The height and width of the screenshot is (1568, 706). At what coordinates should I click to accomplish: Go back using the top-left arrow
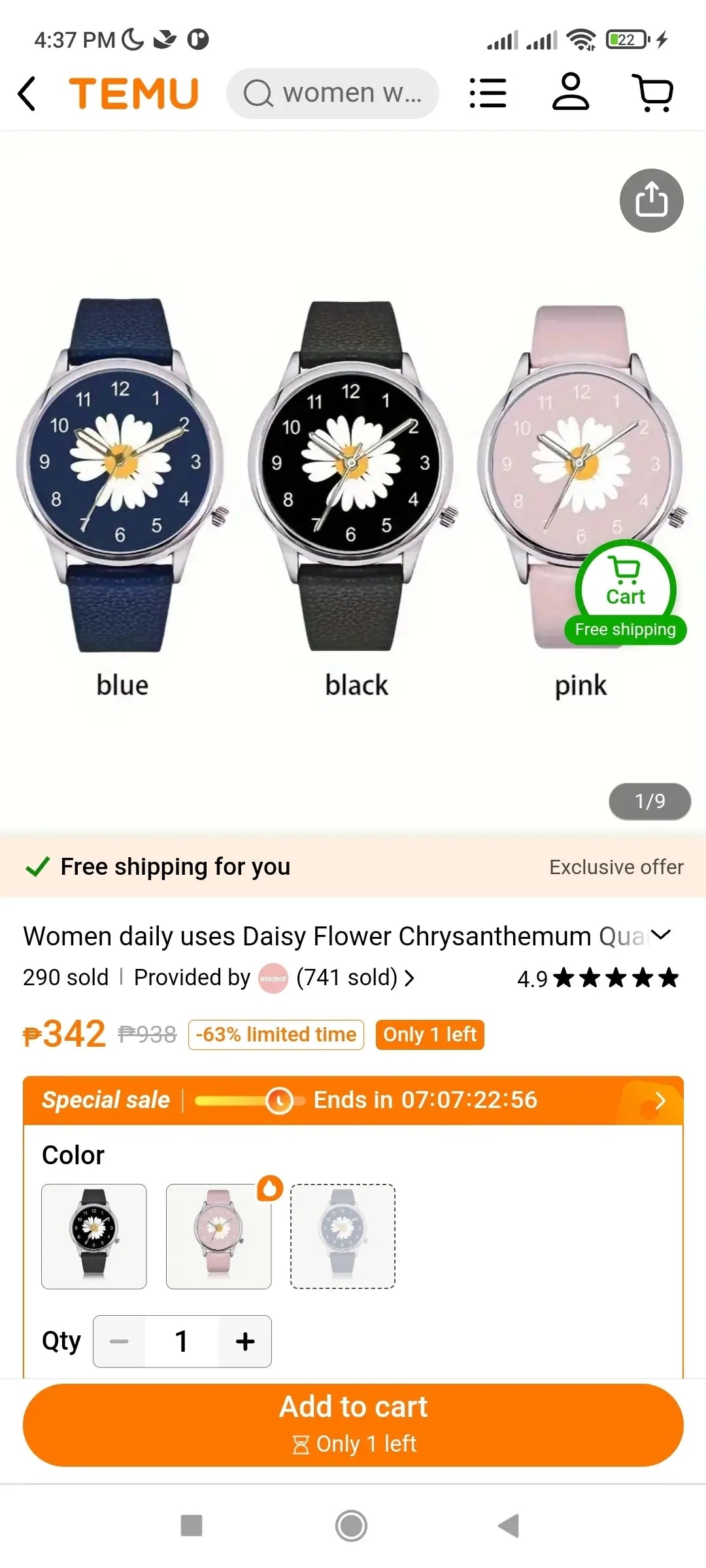tap(27, 93)
